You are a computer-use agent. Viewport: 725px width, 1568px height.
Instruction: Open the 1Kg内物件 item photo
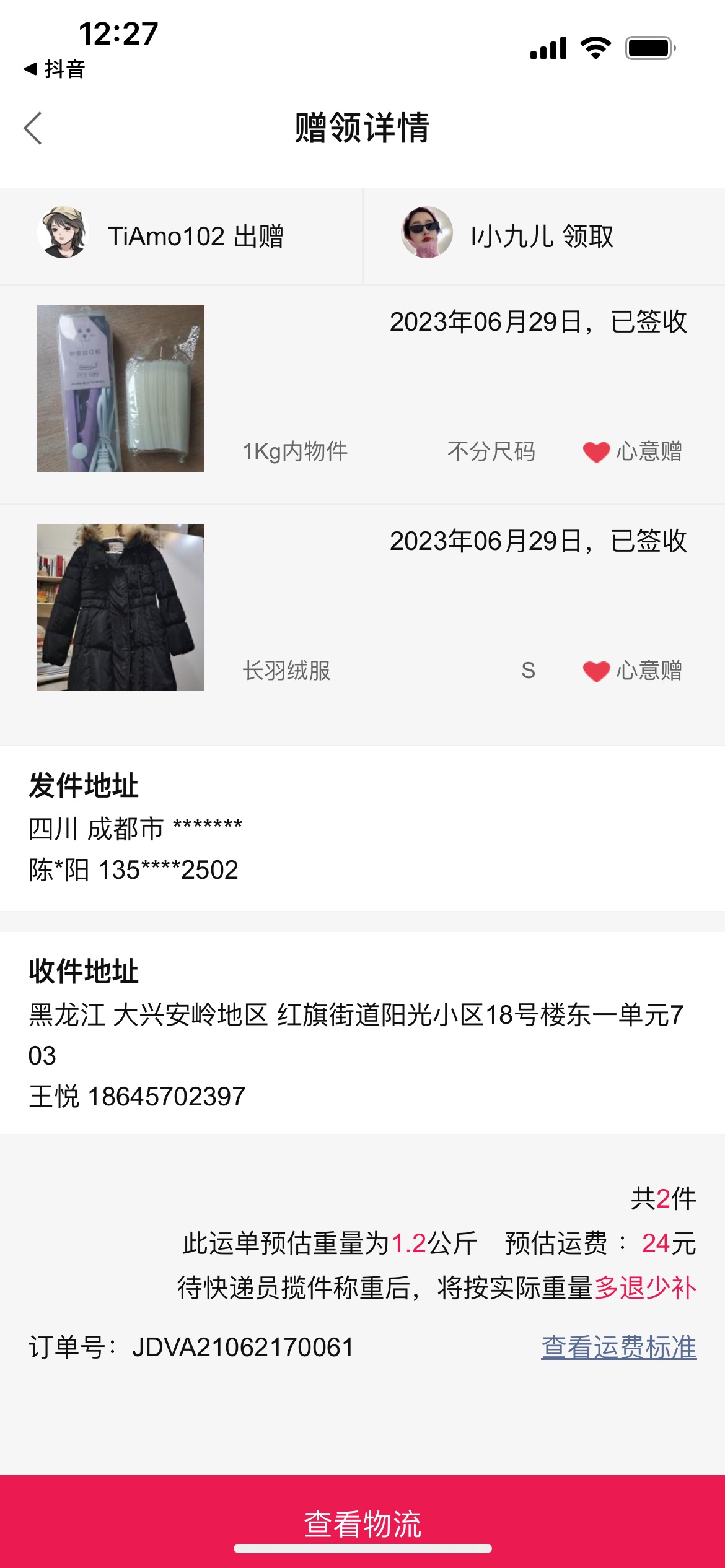[x=121, y=388]
